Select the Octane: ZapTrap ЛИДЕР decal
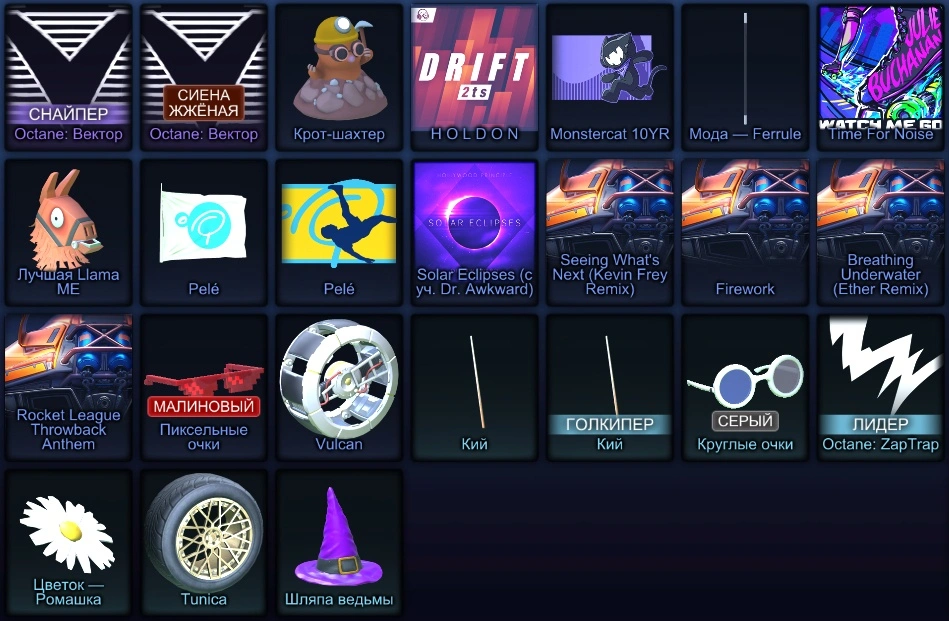The width and height of the screenshot is (949, 621). (x=880, y=385)
